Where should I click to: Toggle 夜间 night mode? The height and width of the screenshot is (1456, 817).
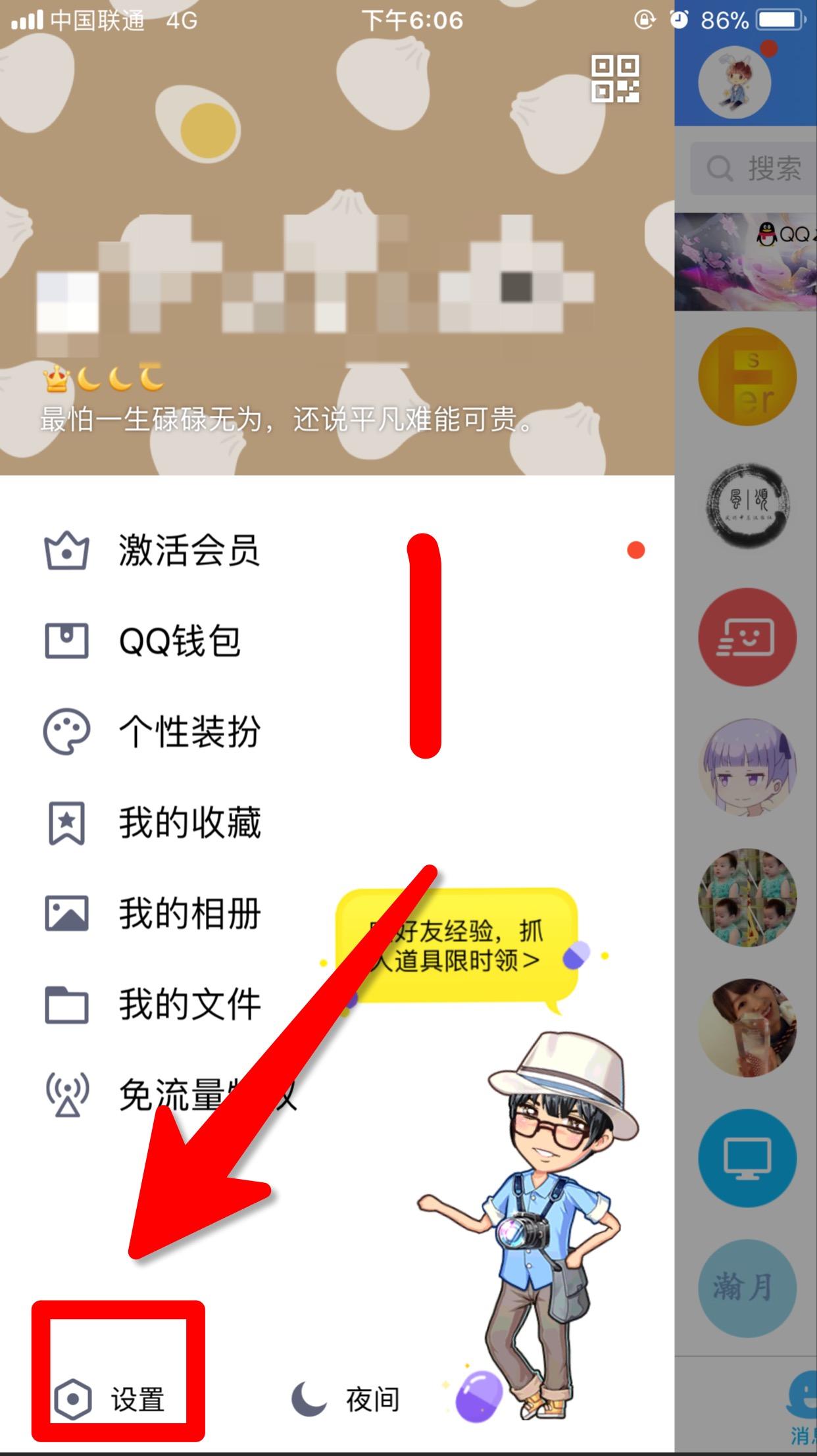(347, 1399)
